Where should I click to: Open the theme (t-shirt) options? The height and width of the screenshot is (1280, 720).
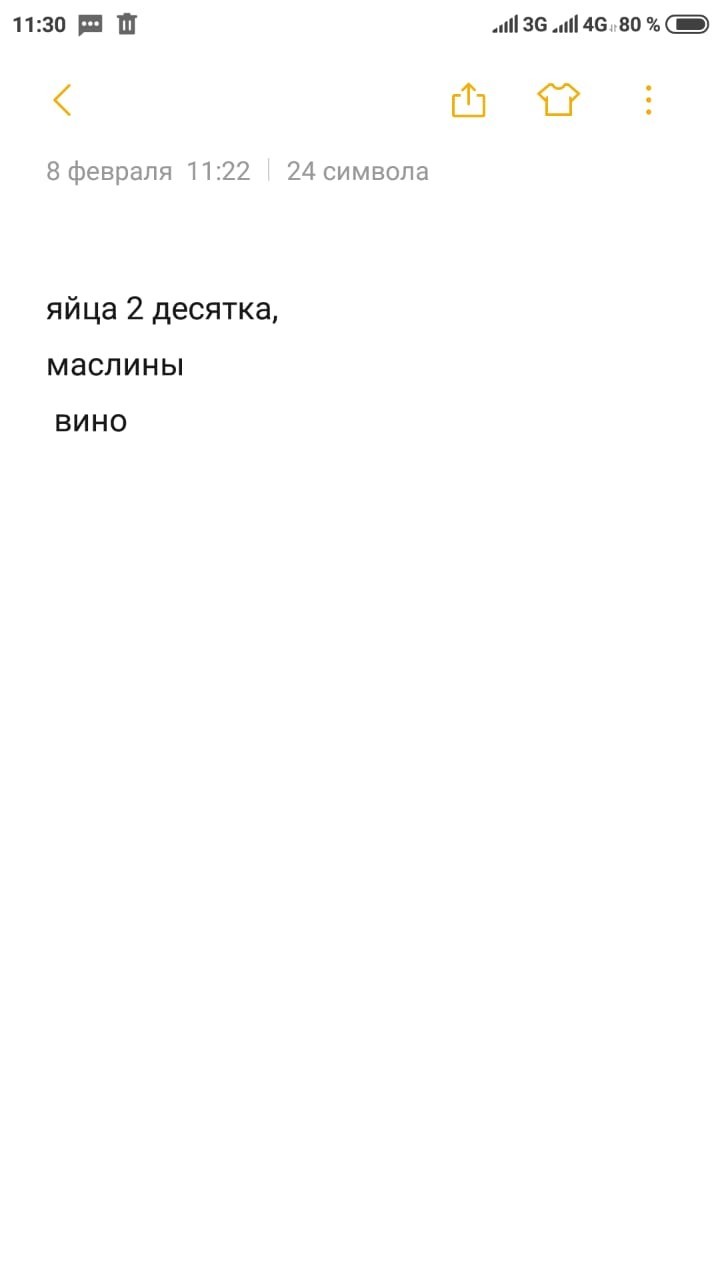tap(558, 100)
